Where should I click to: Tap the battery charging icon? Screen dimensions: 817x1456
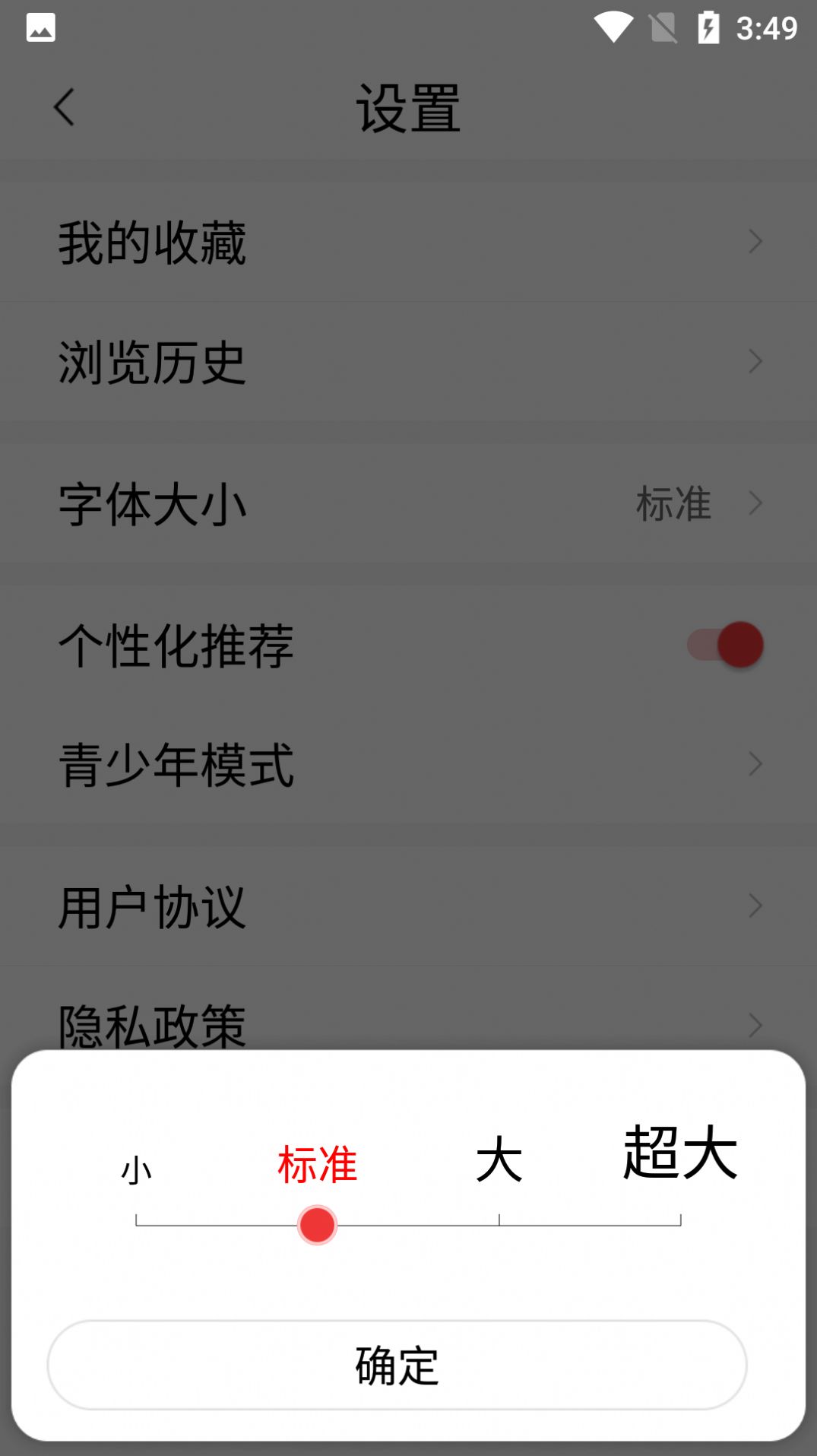click(x=709, y=27)
